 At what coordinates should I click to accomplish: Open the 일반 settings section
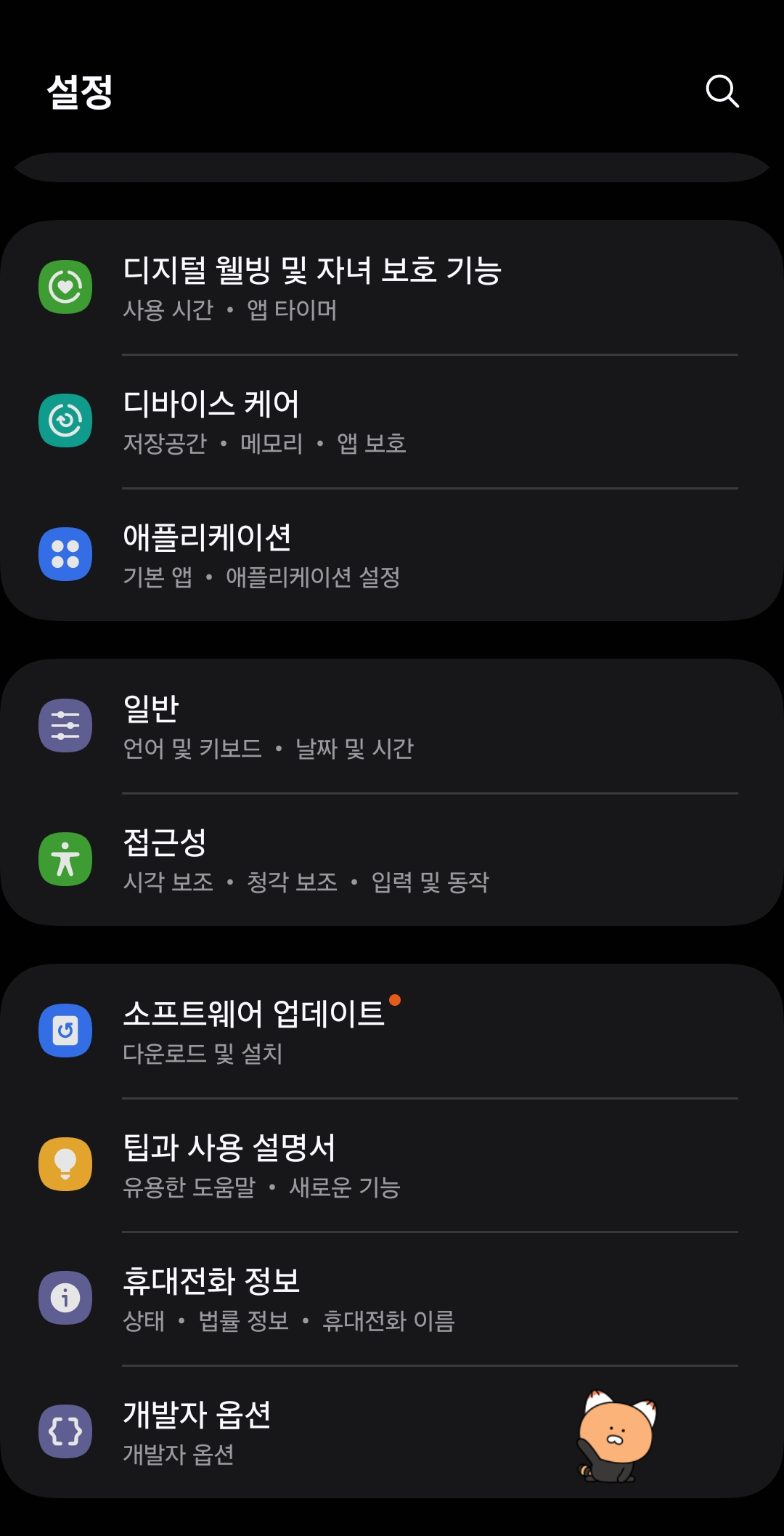pyautogui.click(x=312, y=725)
